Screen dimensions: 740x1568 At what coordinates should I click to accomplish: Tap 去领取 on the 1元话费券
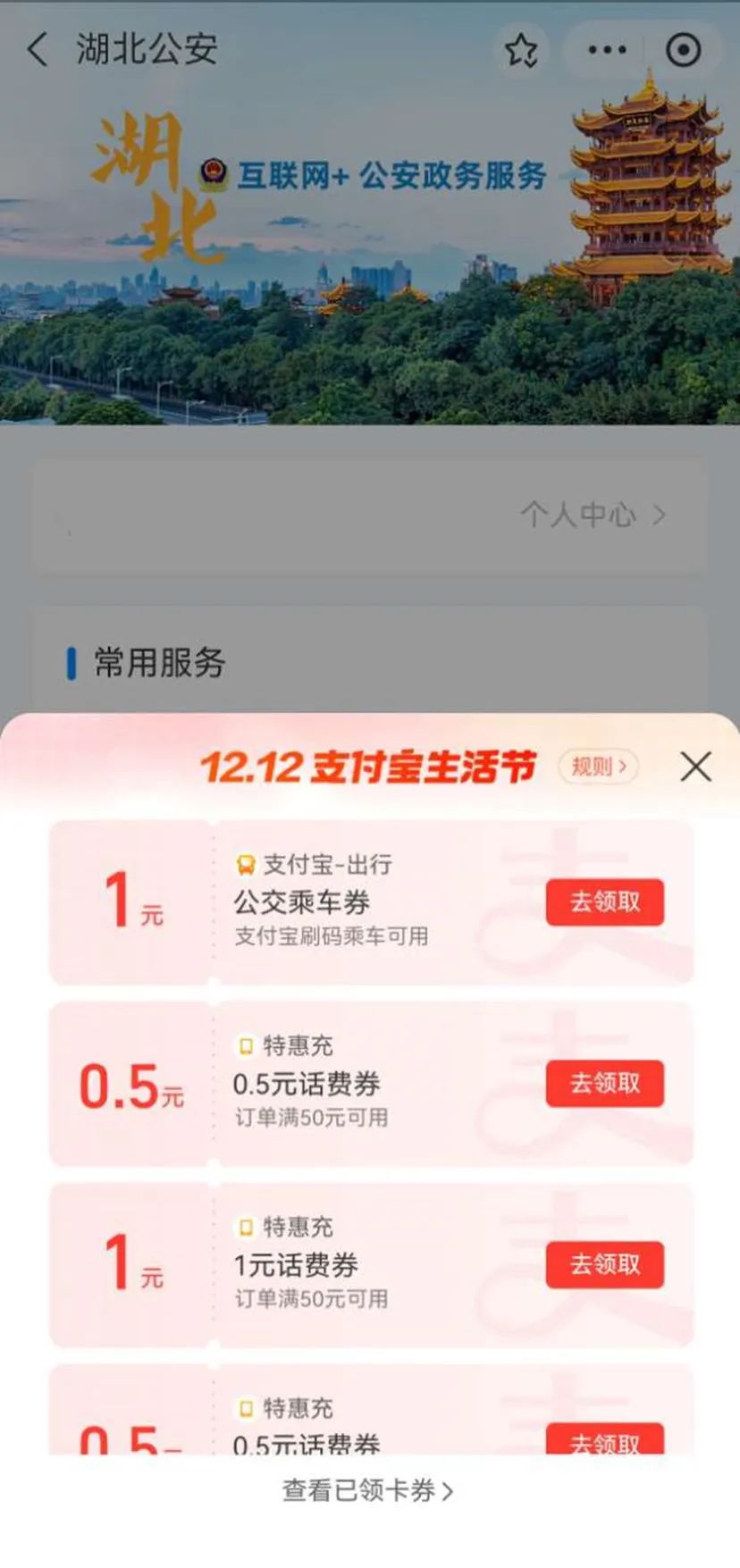(x=604, y=1264)
